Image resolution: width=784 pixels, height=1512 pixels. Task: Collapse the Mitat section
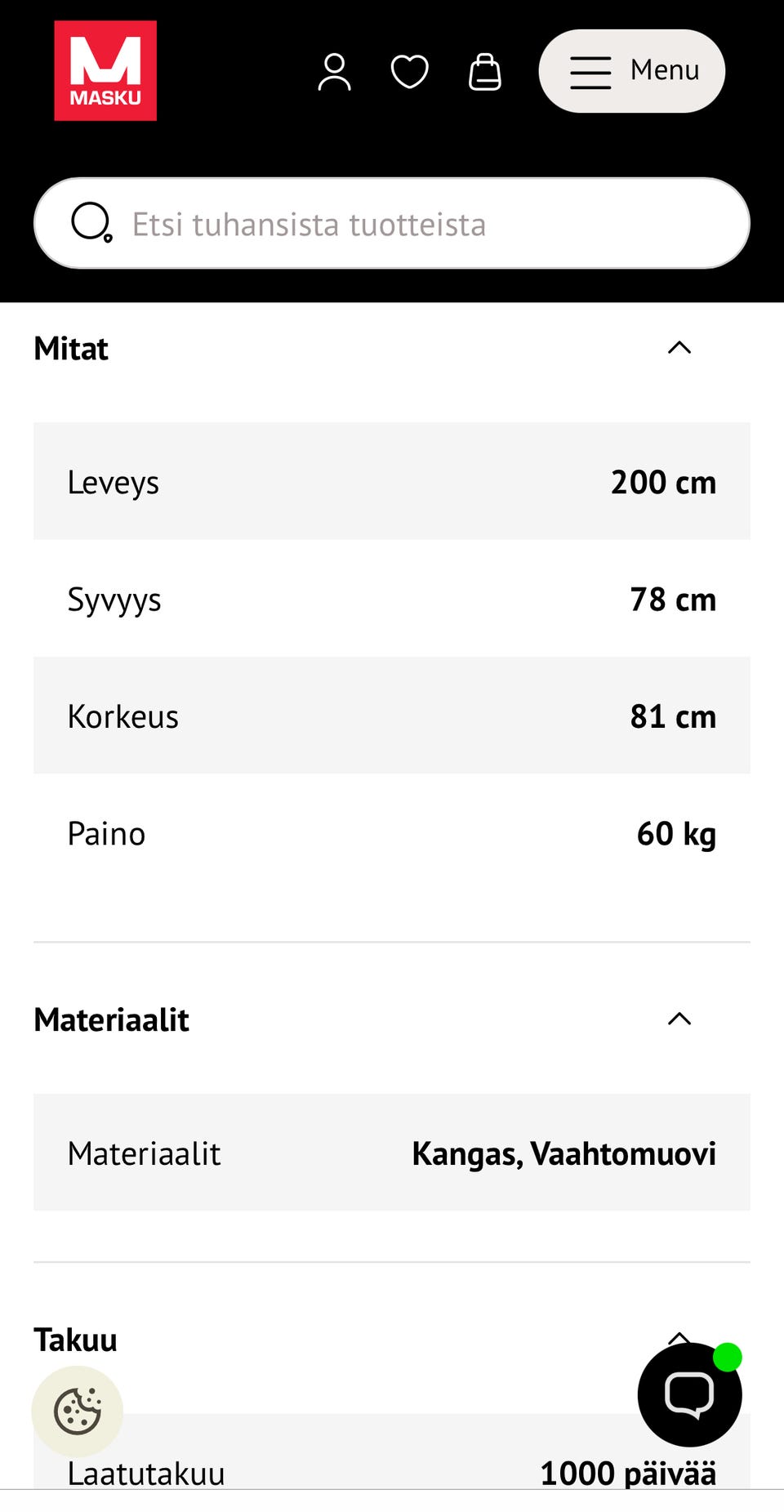tap(679, 348)
